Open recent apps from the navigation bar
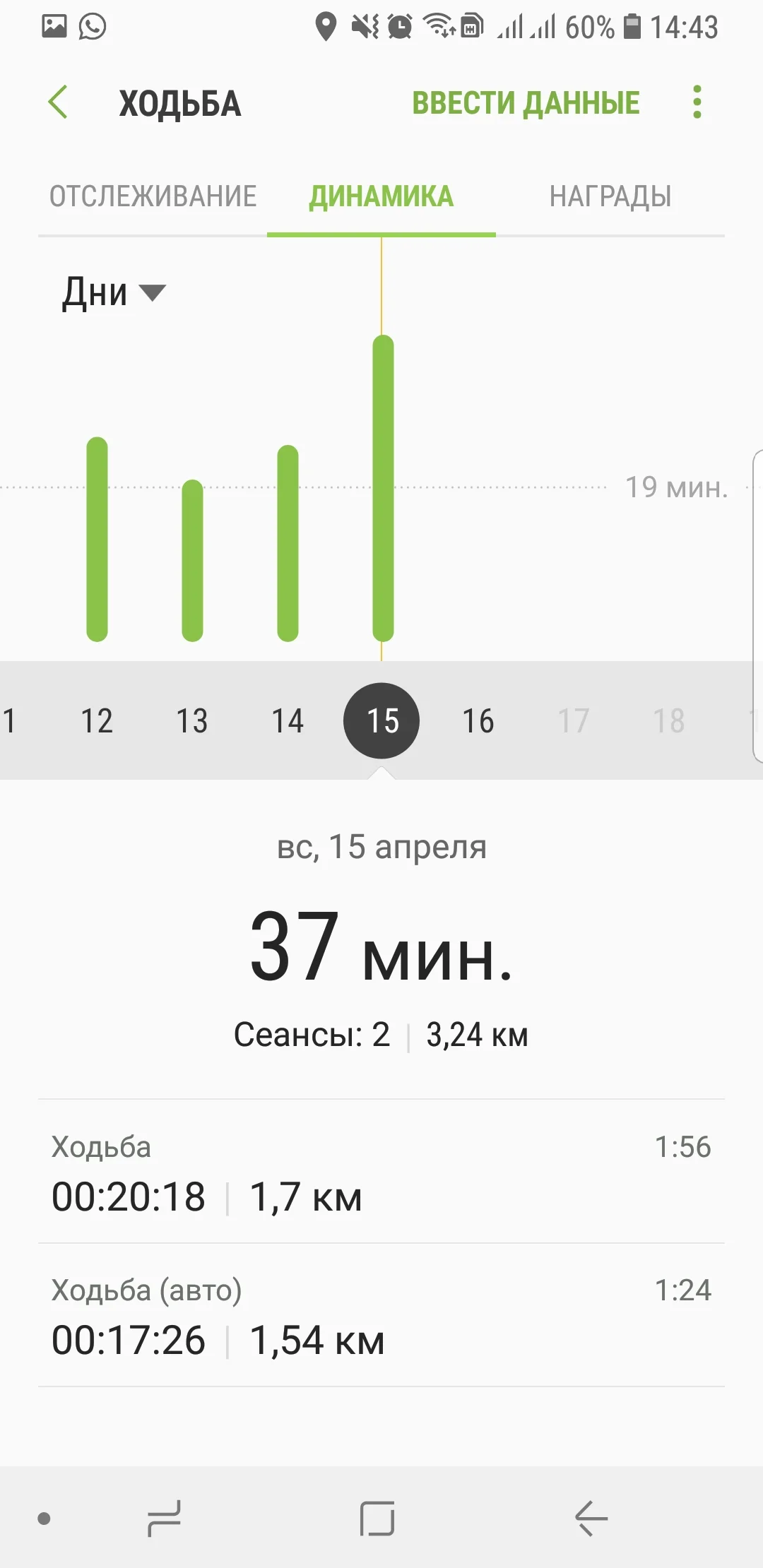The height and width of the screenshot is (1568, 763). 164,1518
